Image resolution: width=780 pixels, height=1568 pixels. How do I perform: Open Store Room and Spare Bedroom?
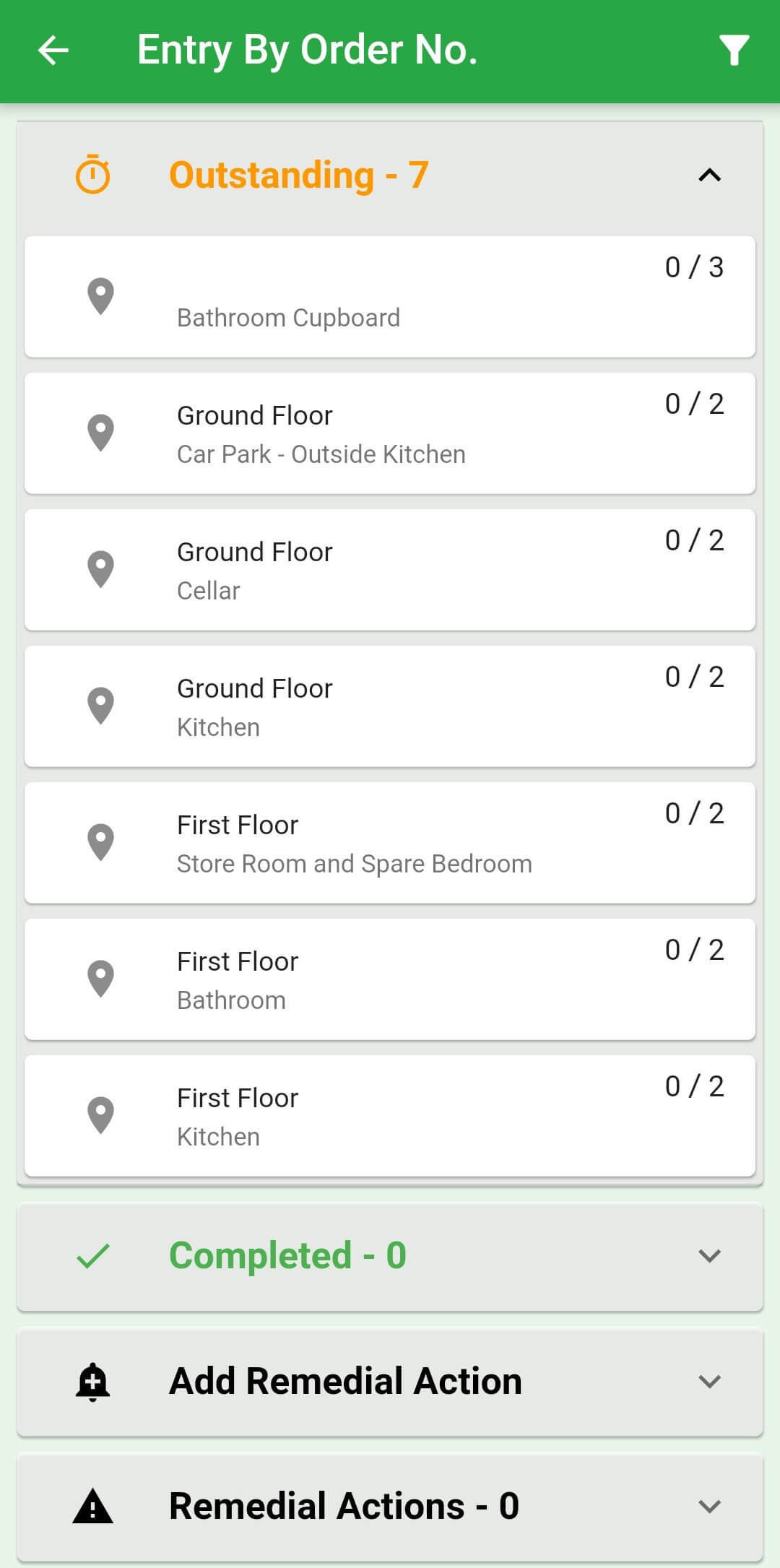click(390, 842)
